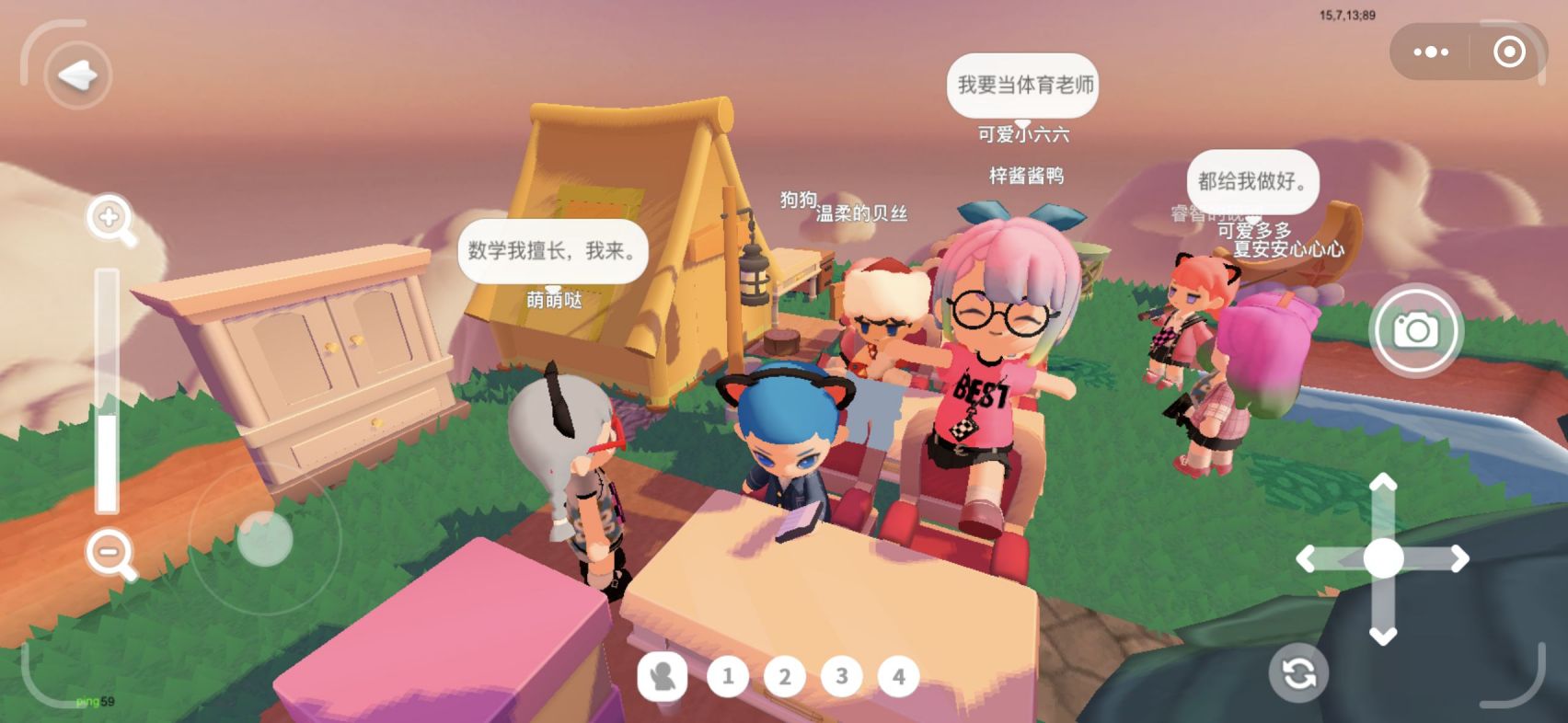Open the mini program three-dot menu
This screenshot has width=1568, height=723.
pyautogui.click(x=1430, y=52)
